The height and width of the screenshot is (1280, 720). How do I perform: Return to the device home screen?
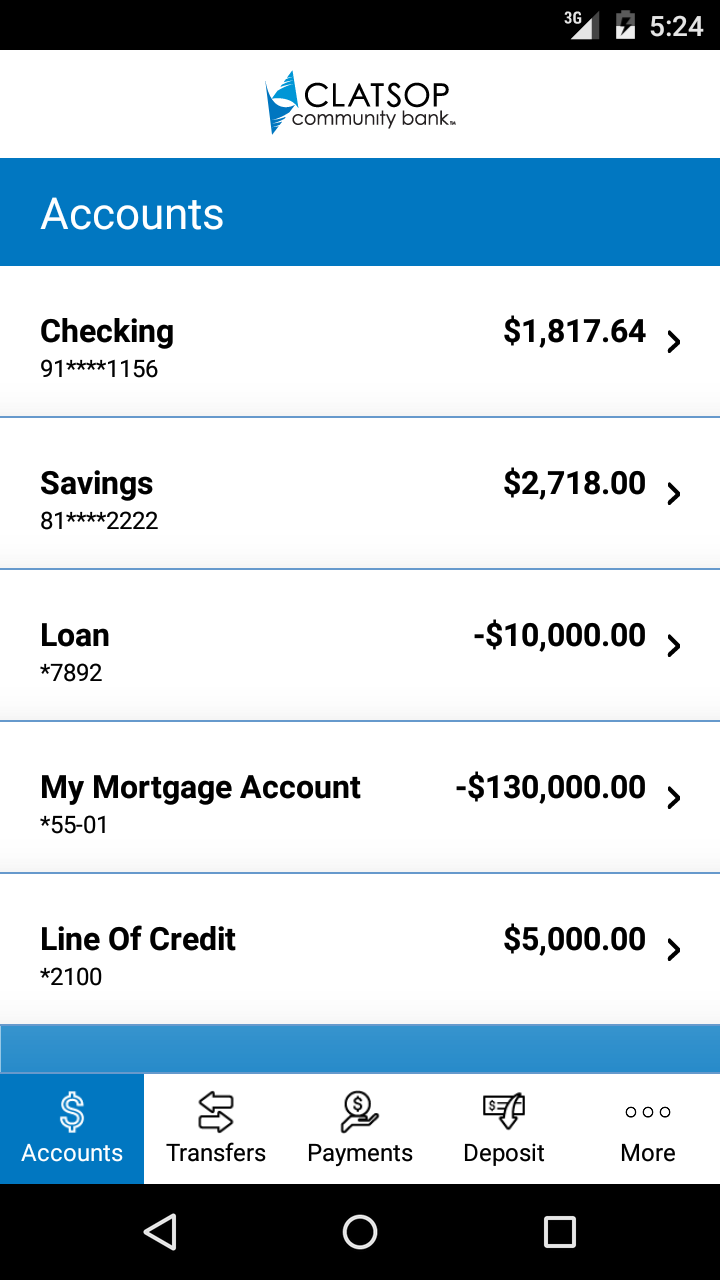(360, 1232)
